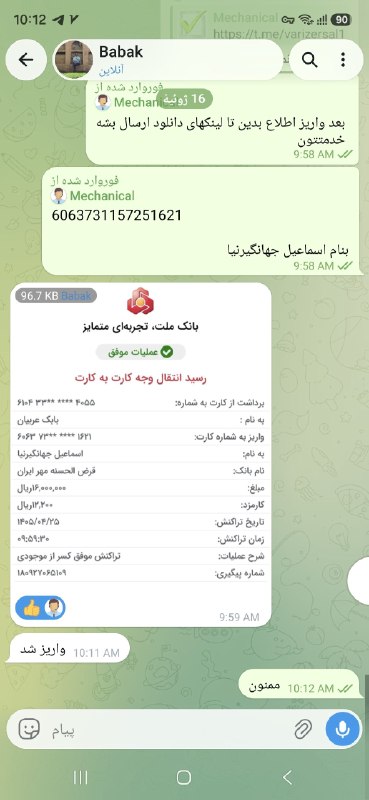Go back to the chat list

[26, 60]
